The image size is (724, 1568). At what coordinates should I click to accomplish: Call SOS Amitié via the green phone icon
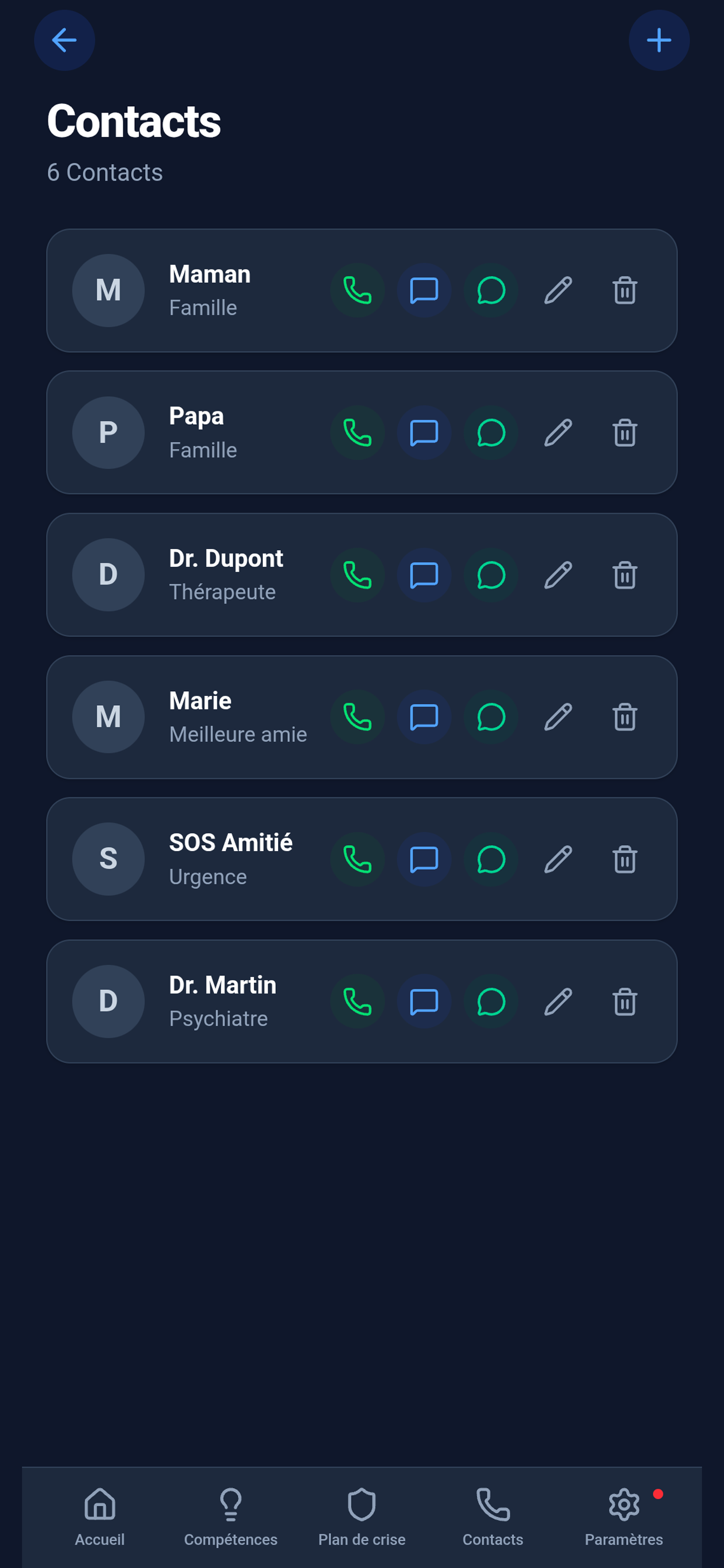pos(357,859)
